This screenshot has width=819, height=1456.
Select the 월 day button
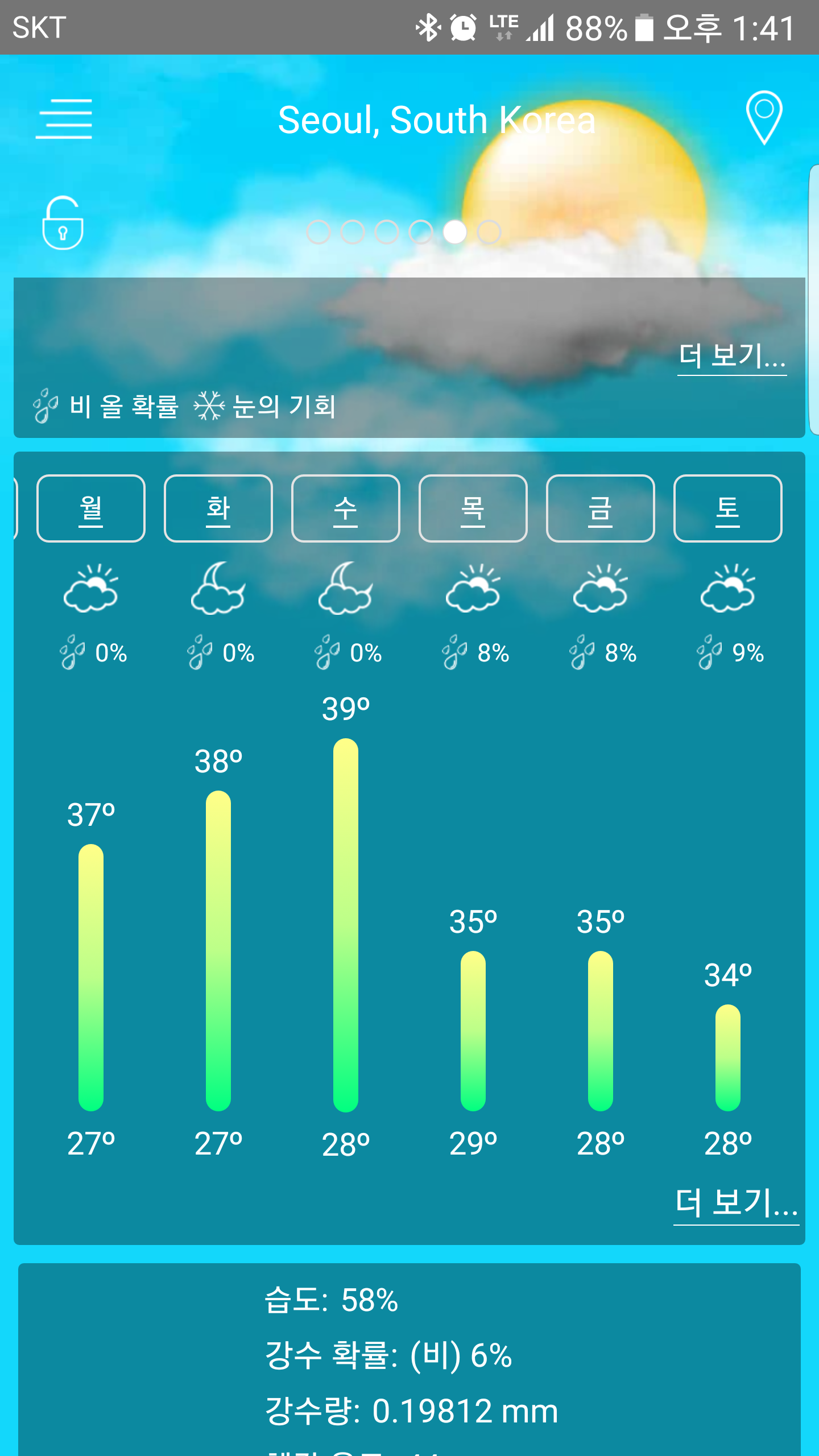tap(91, 508)
